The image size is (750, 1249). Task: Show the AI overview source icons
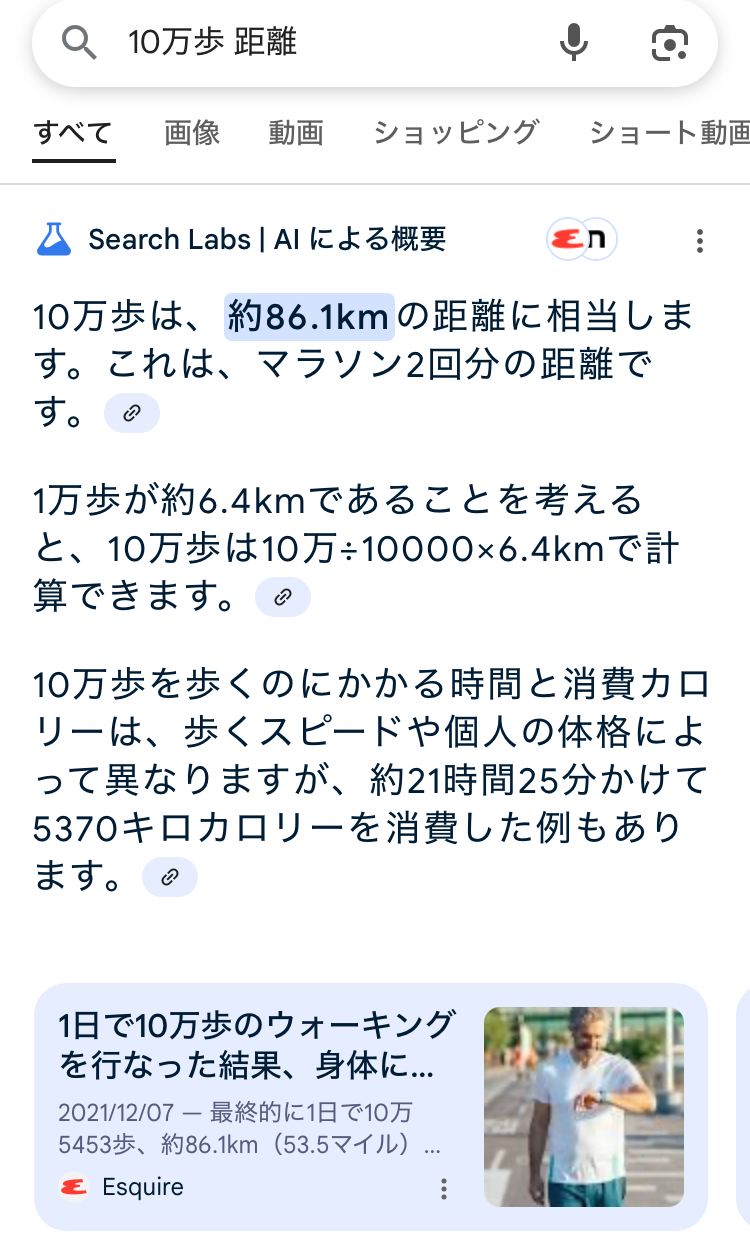coord(582,240)
